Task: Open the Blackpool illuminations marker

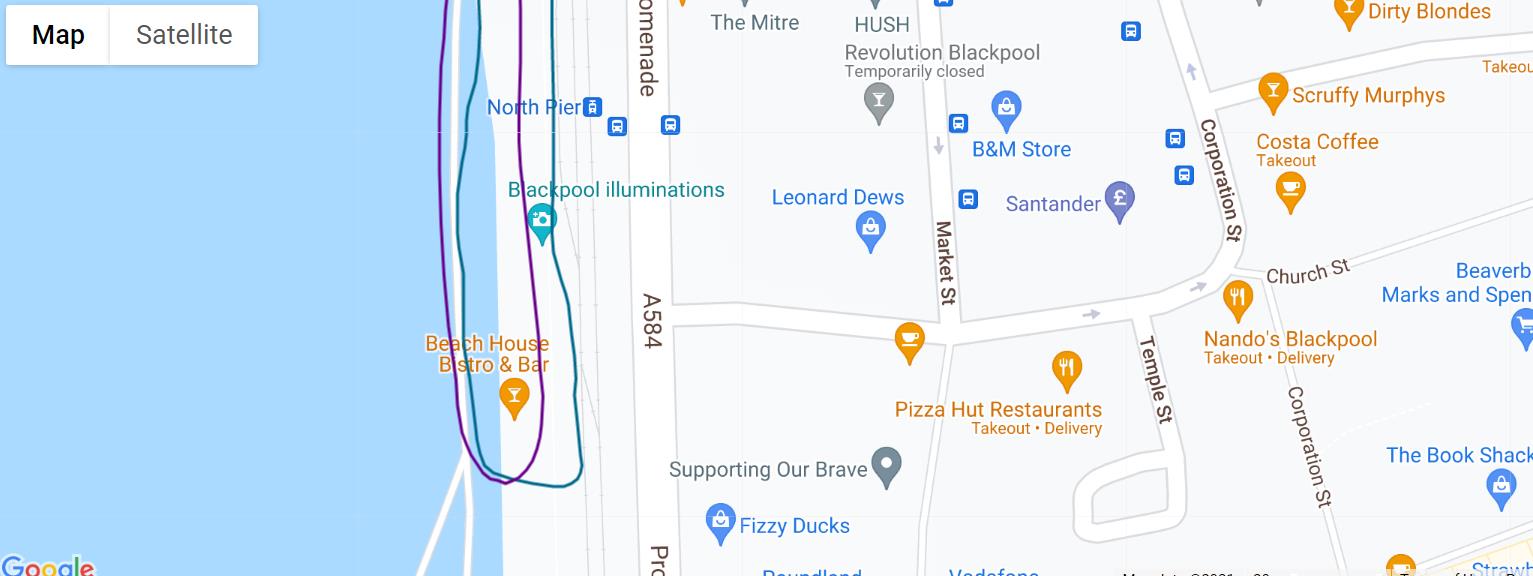Action: [x=542, y=223]
